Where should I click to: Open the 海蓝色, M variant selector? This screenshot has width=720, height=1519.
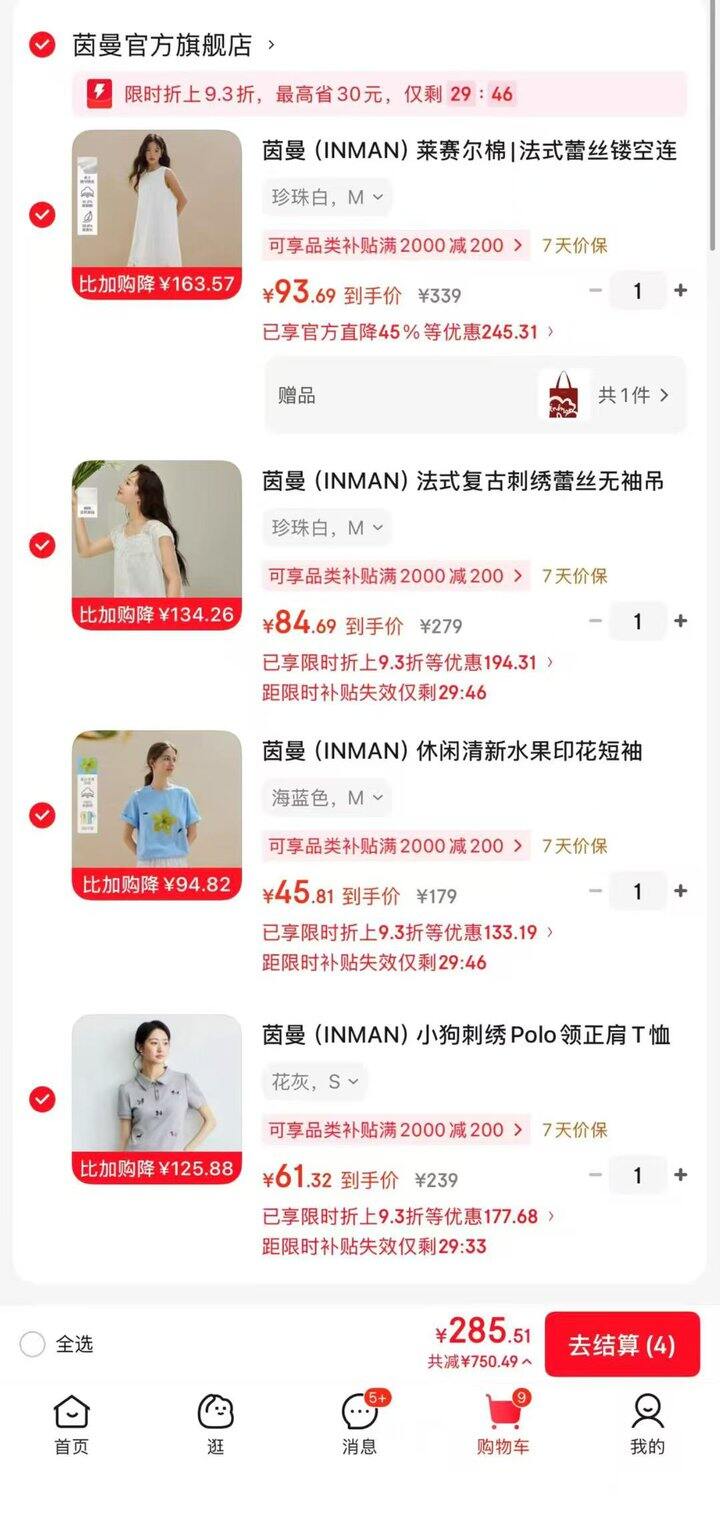point(327,798)
